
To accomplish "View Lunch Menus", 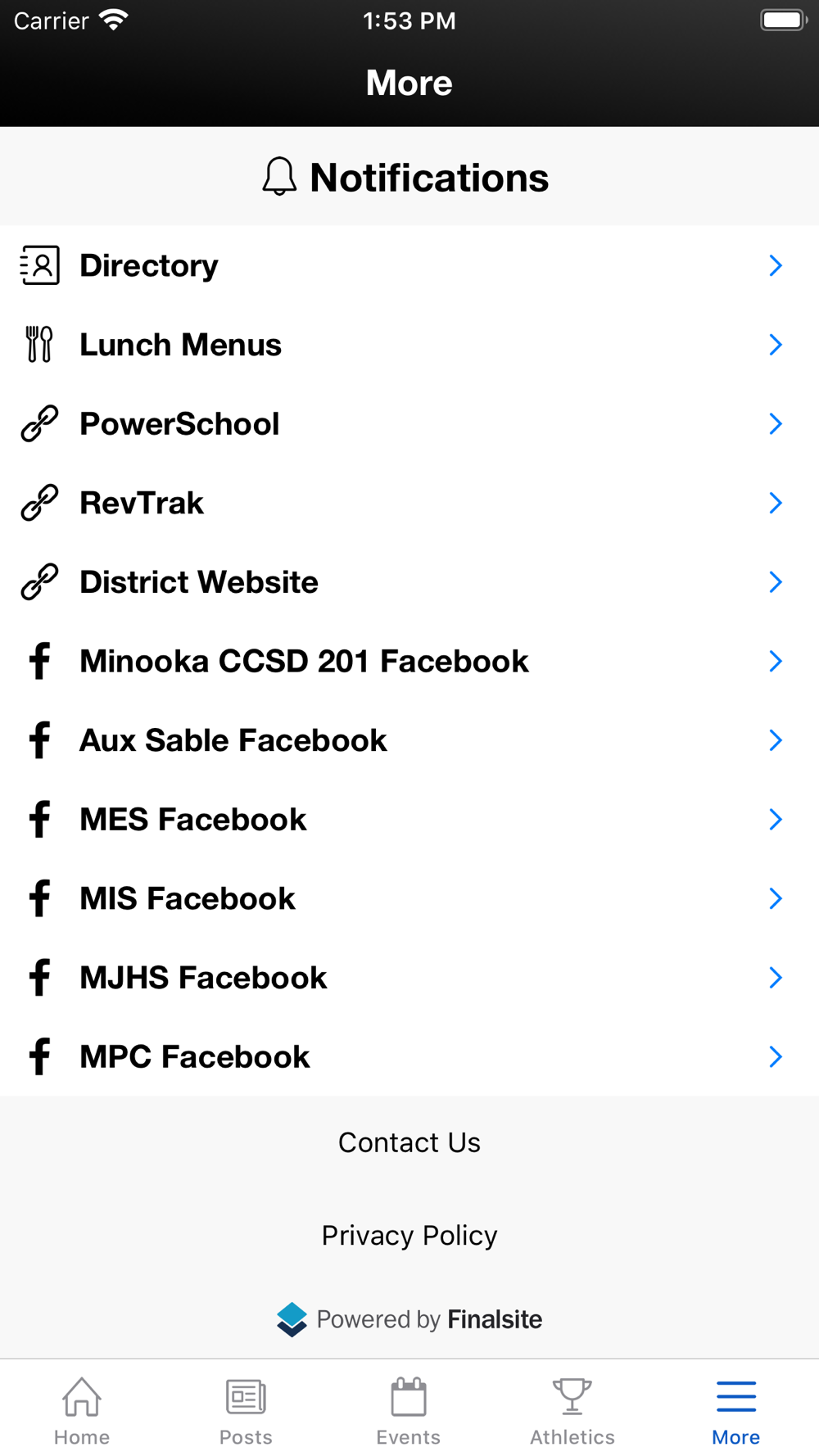I will tap(409, 345).
